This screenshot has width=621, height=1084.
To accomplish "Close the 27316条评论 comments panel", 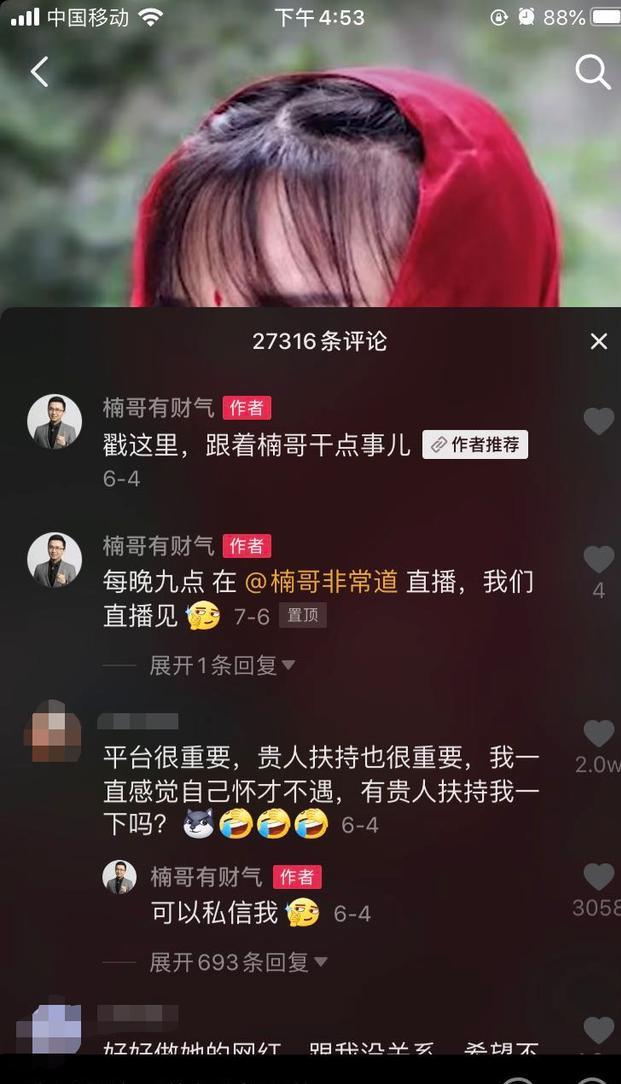I will (x=598, y=342).
